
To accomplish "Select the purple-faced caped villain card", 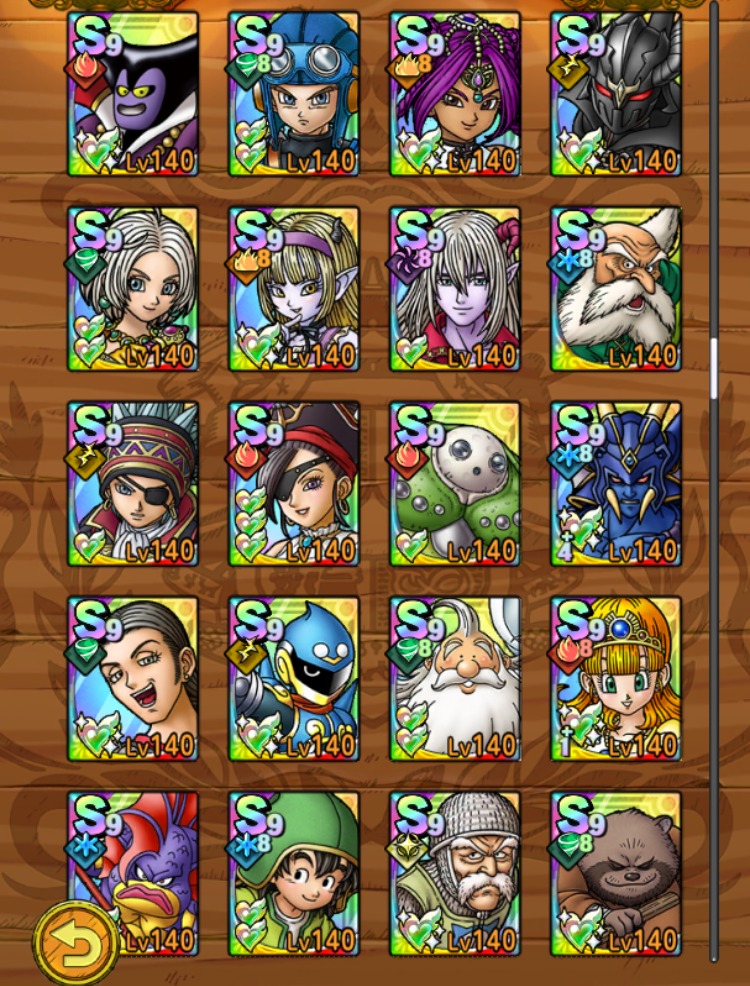I will pos(133,94).
